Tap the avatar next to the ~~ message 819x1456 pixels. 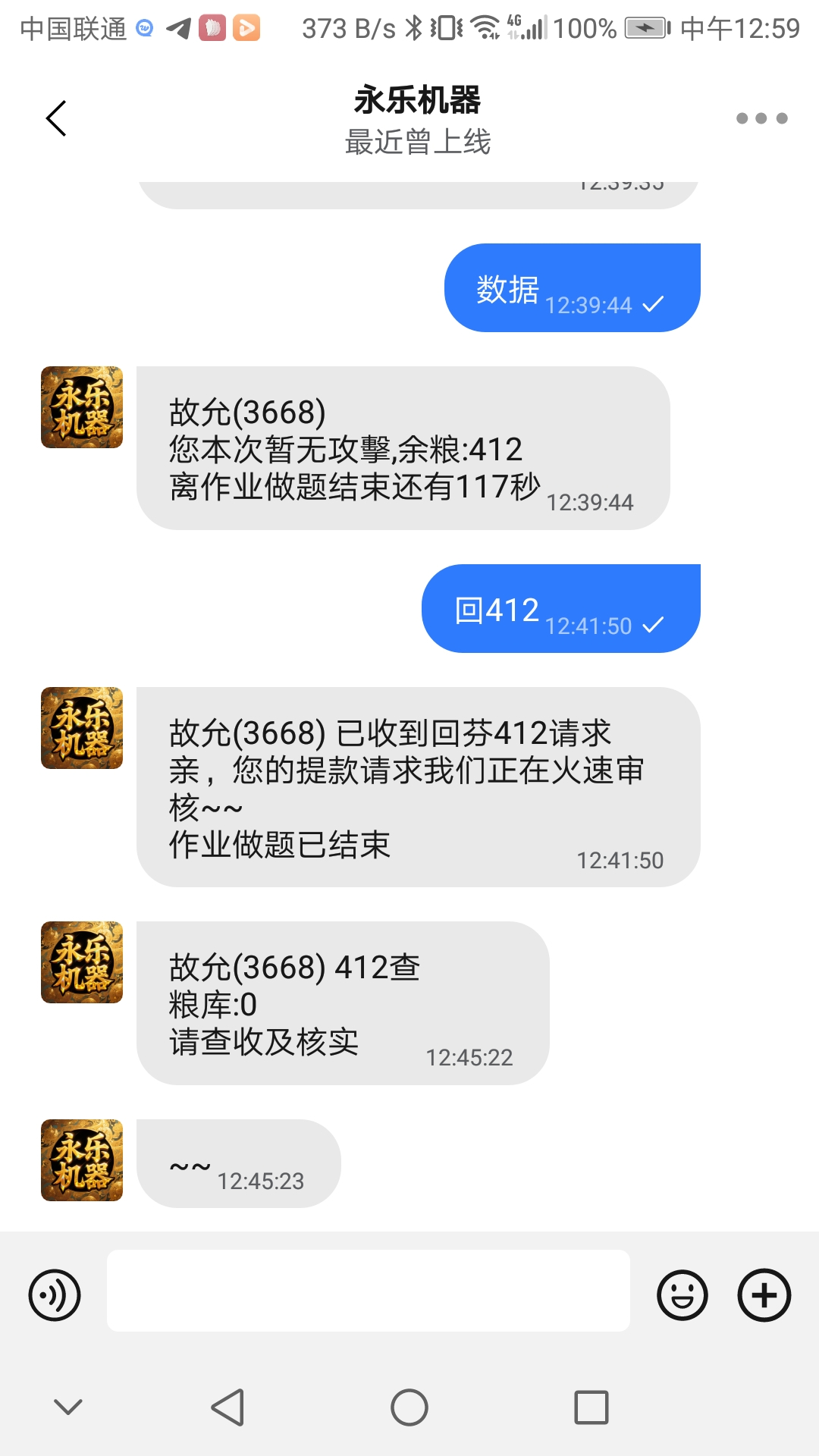[x=82, y=1160]
